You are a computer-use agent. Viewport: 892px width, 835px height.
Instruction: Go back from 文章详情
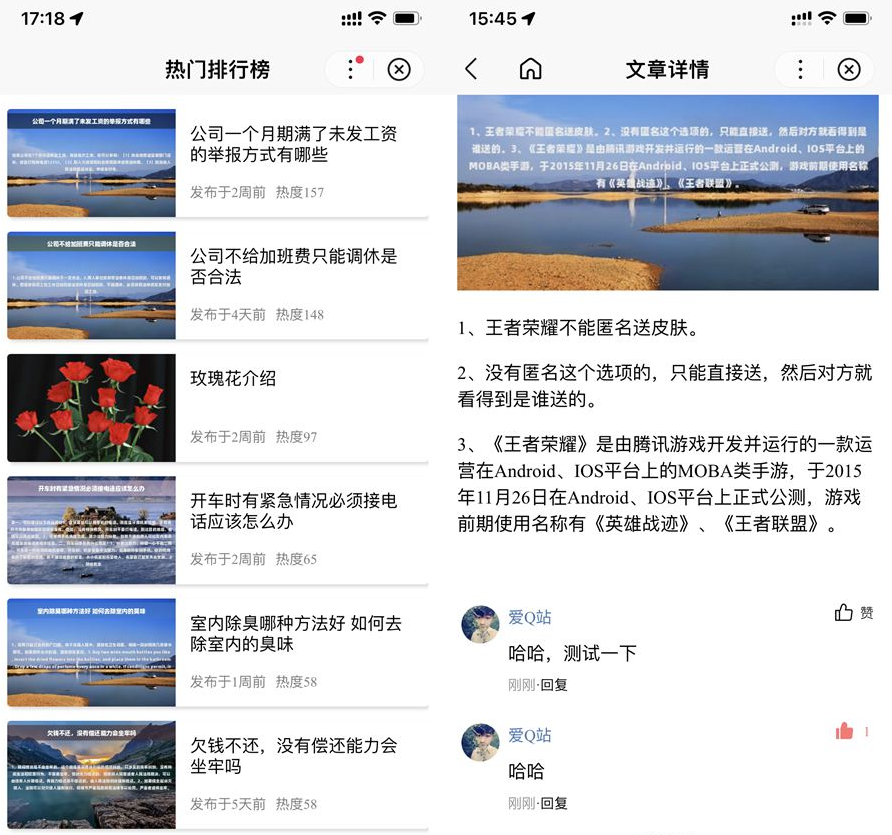pos(471,69)
